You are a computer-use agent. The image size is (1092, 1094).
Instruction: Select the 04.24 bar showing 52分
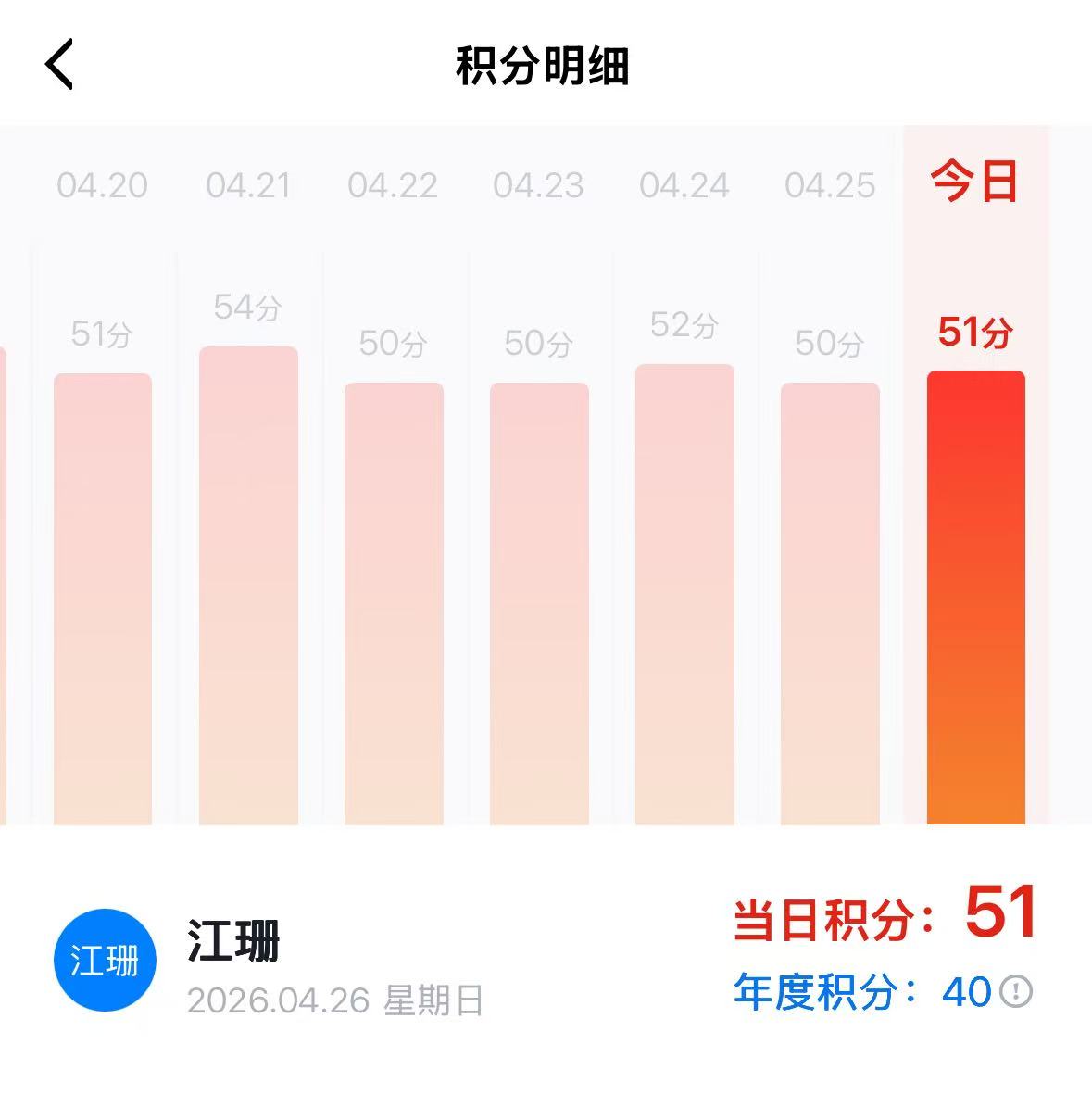684,595
